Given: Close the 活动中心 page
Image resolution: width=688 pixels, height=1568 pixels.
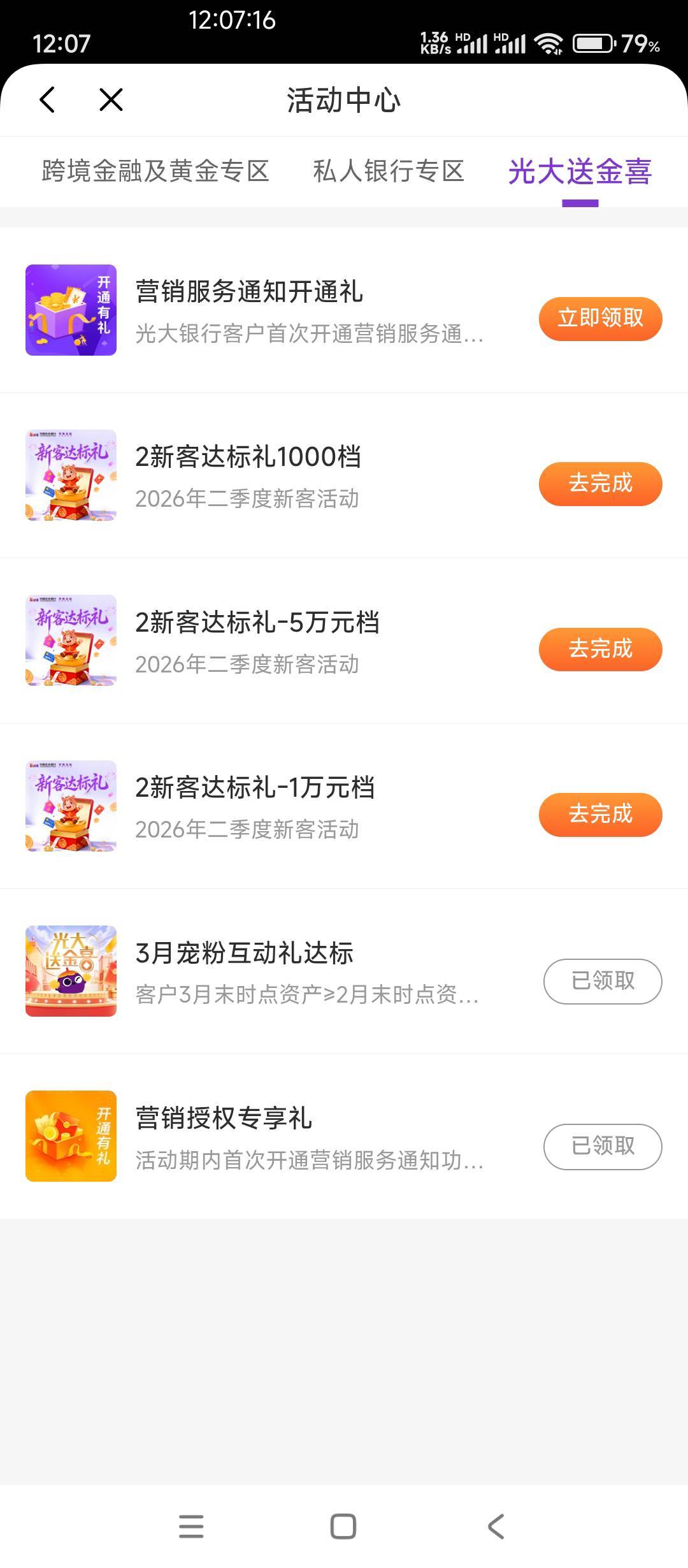Looking at the screenshot, I should tap(111, 100).
